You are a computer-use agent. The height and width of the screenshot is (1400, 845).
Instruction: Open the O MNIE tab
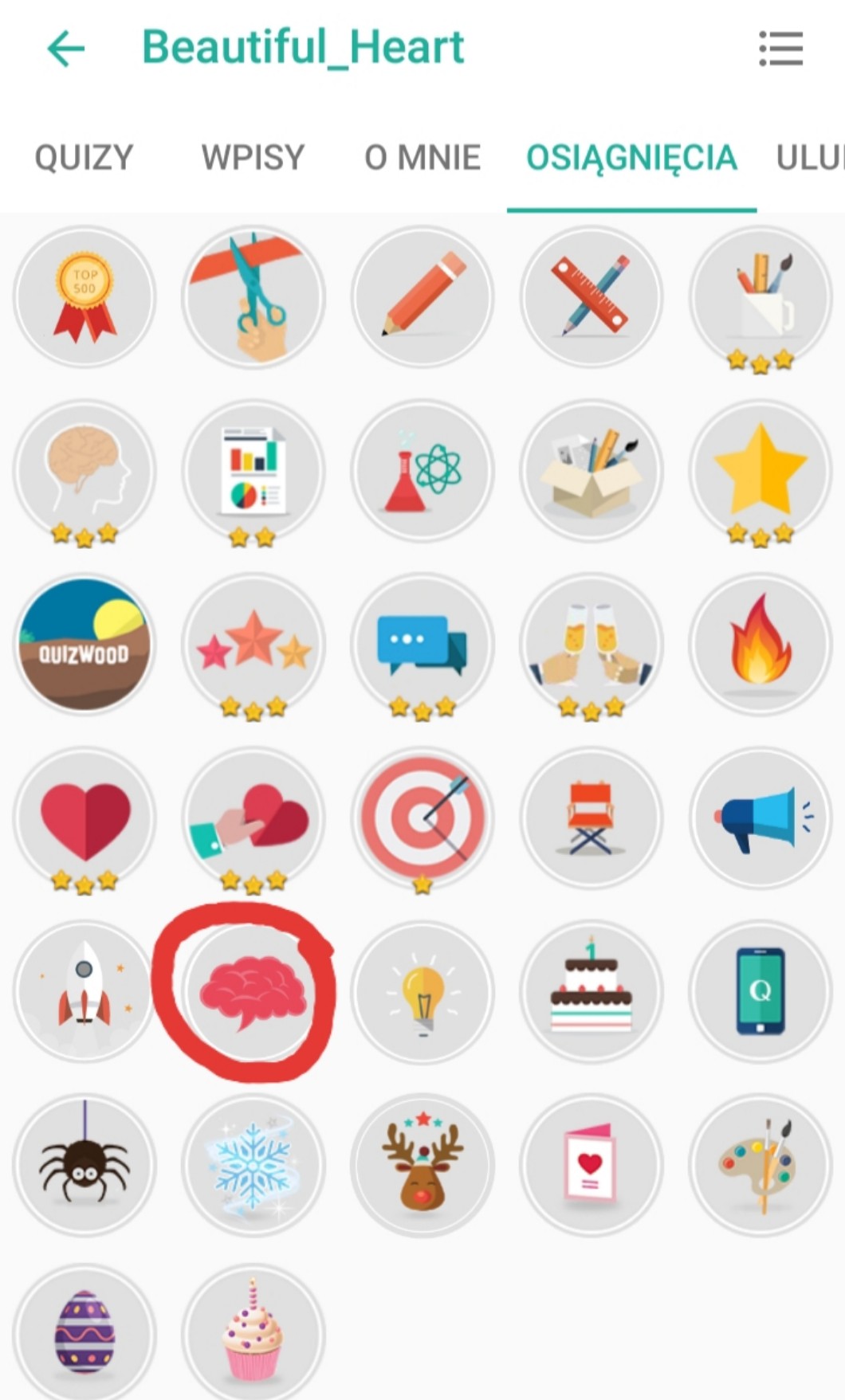click(422, 158)
